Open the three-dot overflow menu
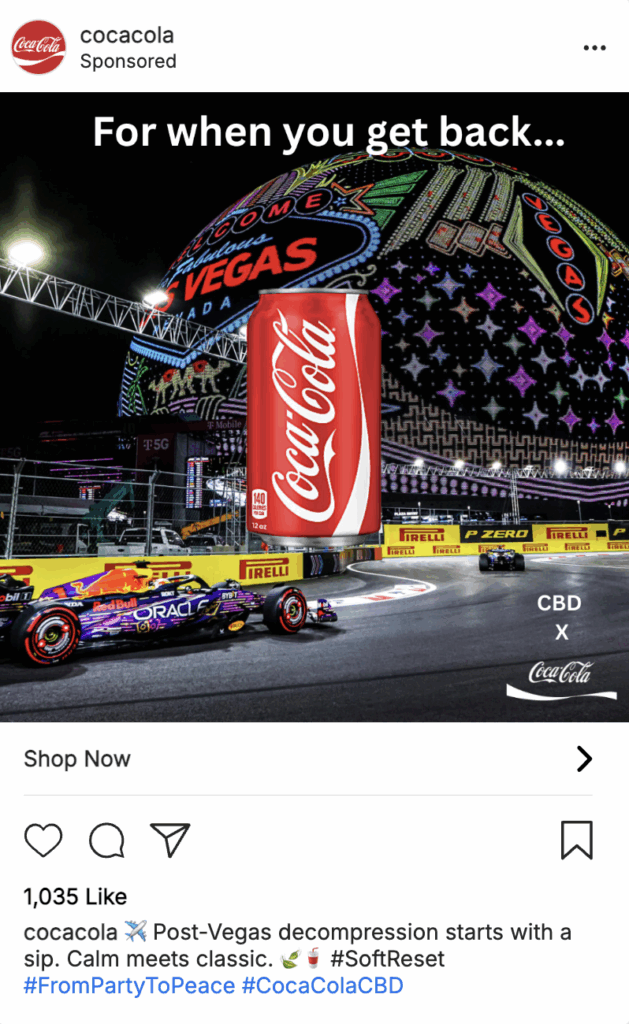 [594, 47]
